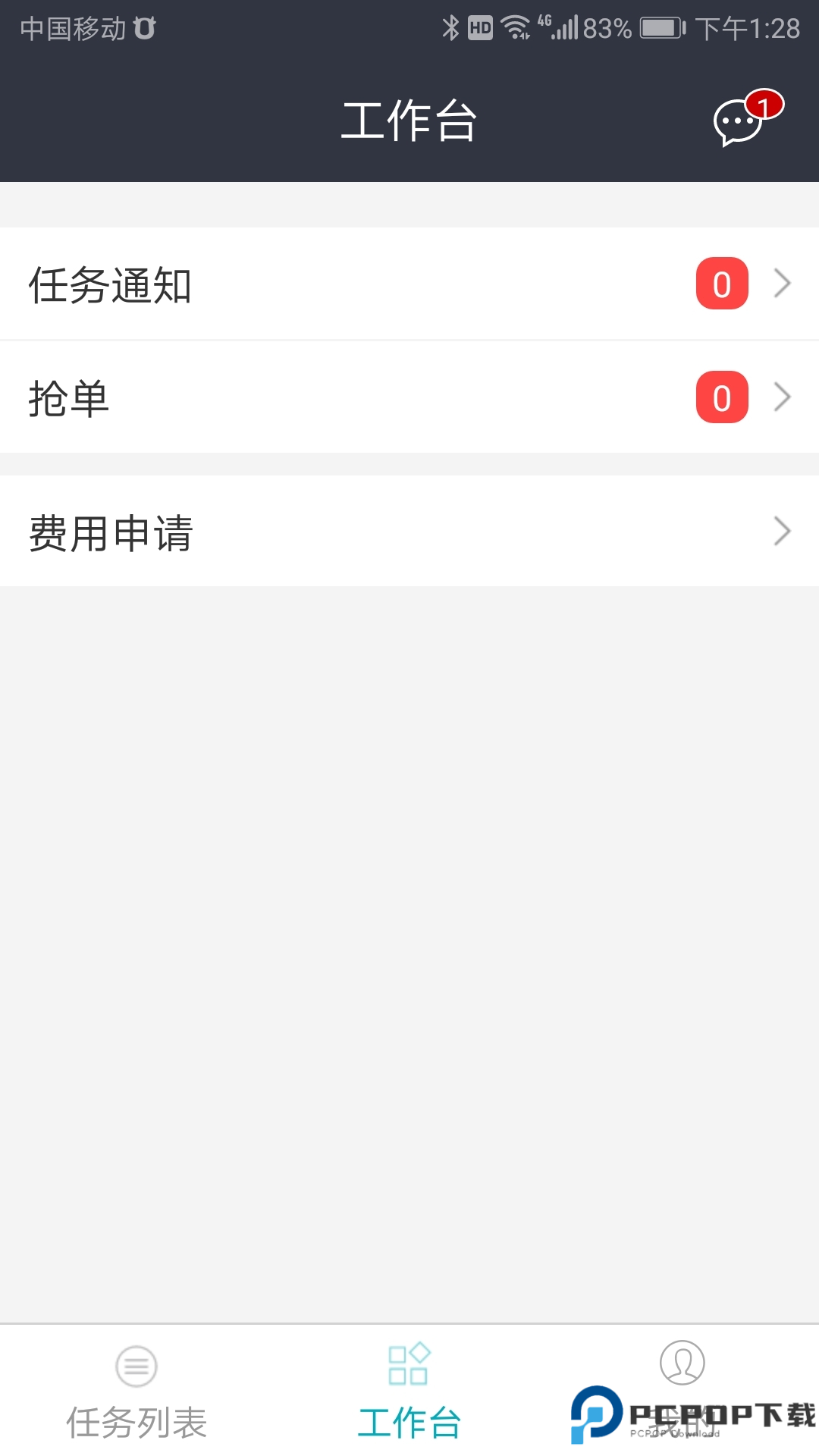Expand the 抢单 row chevron

pyautogui.click(x=783, y=397)
